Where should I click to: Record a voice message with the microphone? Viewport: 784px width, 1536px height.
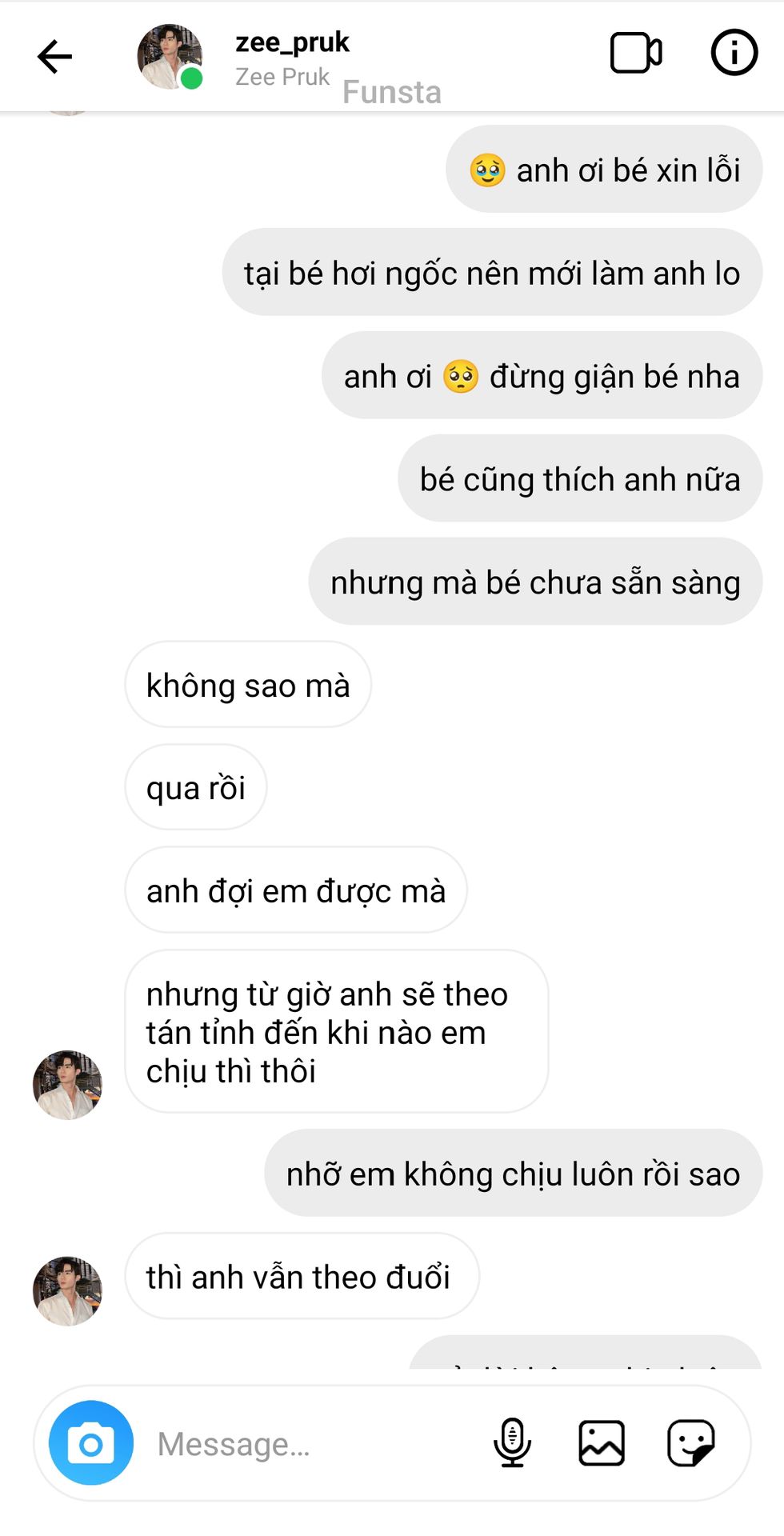(x=512, y=1442)
